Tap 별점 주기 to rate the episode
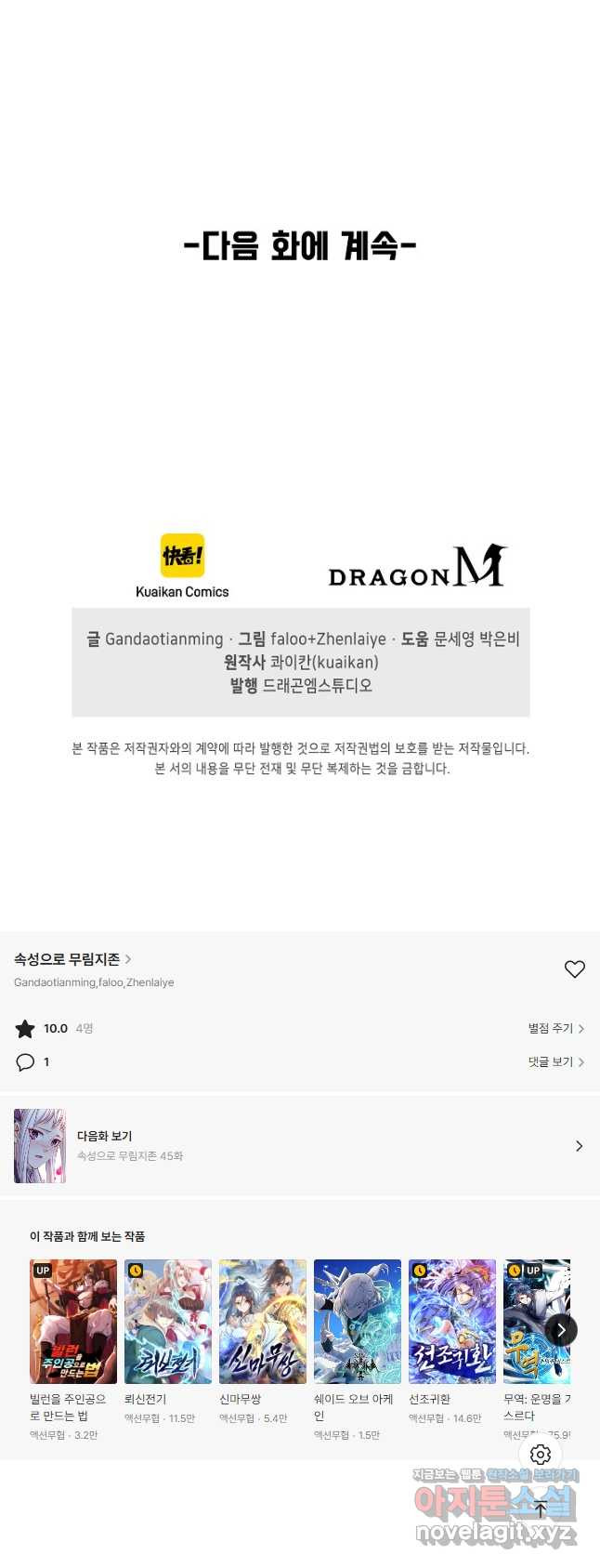600x1568 pixels. pos(555,1028)
